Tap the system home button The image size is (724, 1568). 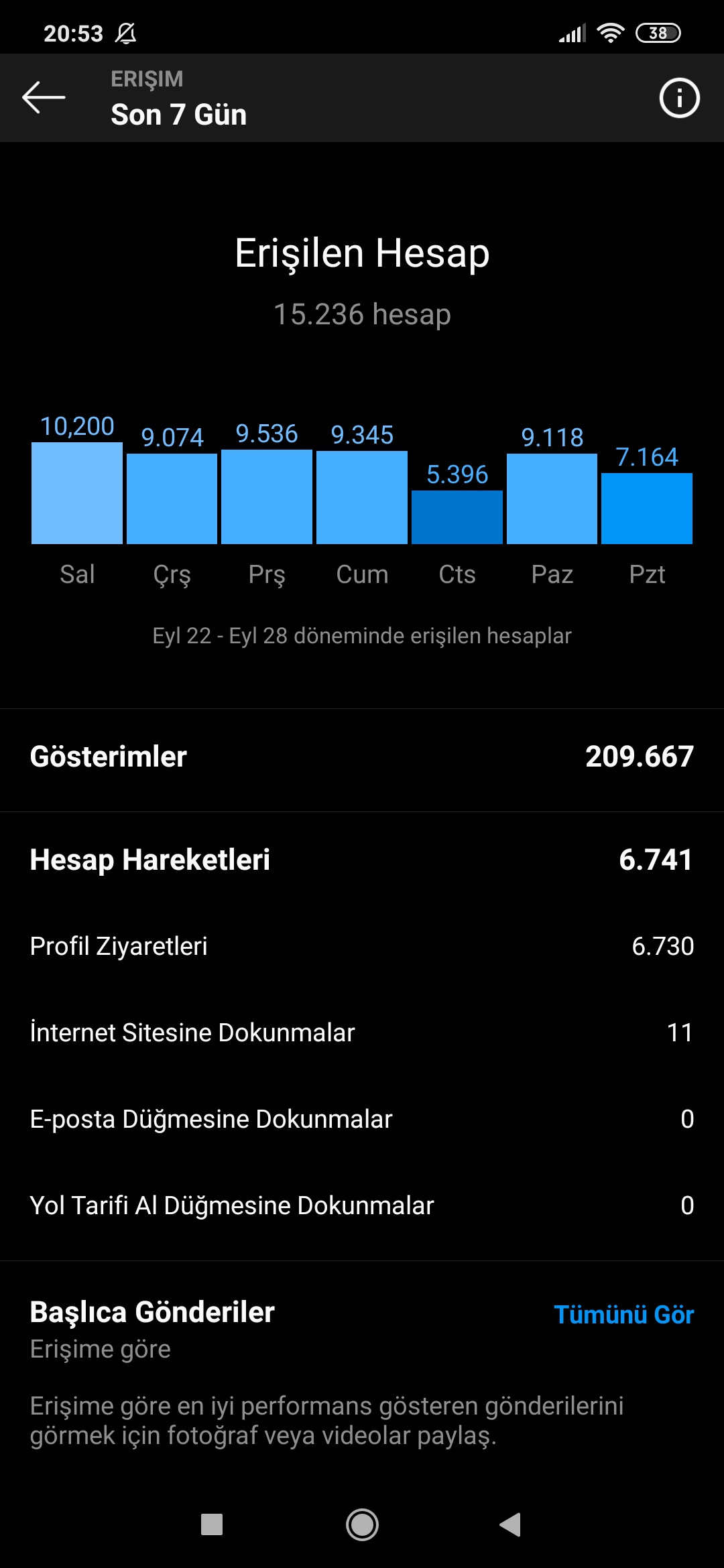tap(362, 1525)
